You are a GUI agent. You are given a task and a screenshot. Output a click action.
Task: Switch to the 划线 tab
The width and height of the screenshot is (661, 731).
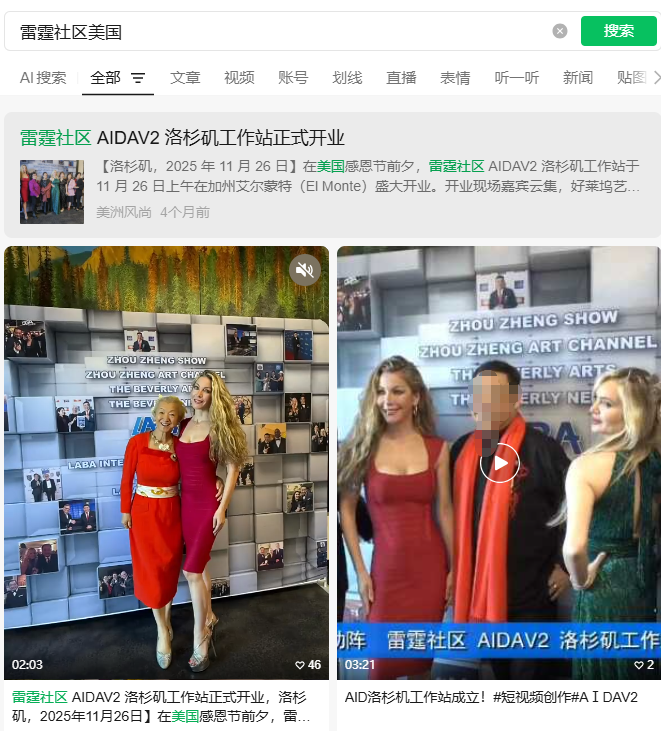[x=347, y=77]
